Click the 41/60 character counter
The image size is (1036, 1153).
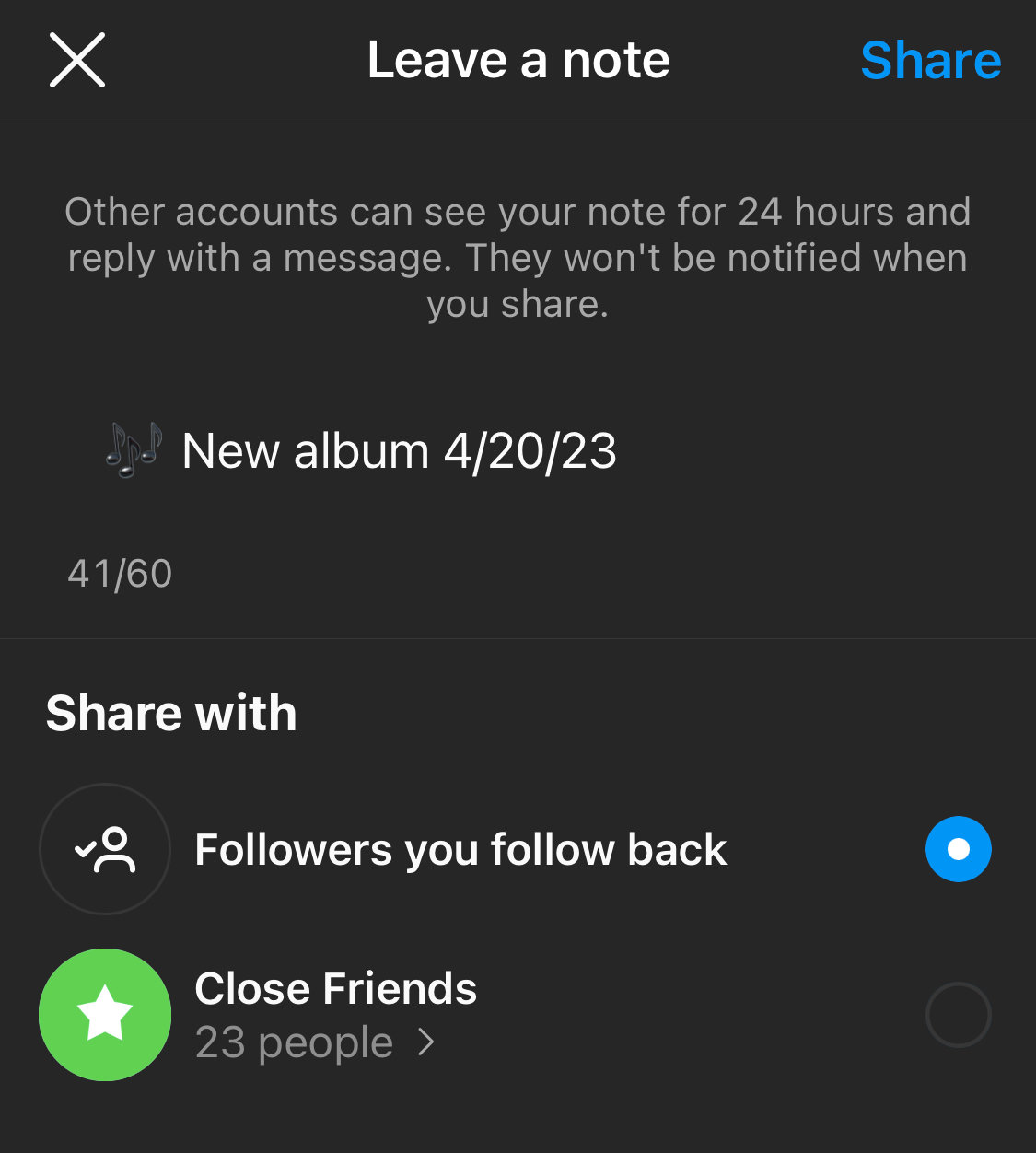point(120,573)
